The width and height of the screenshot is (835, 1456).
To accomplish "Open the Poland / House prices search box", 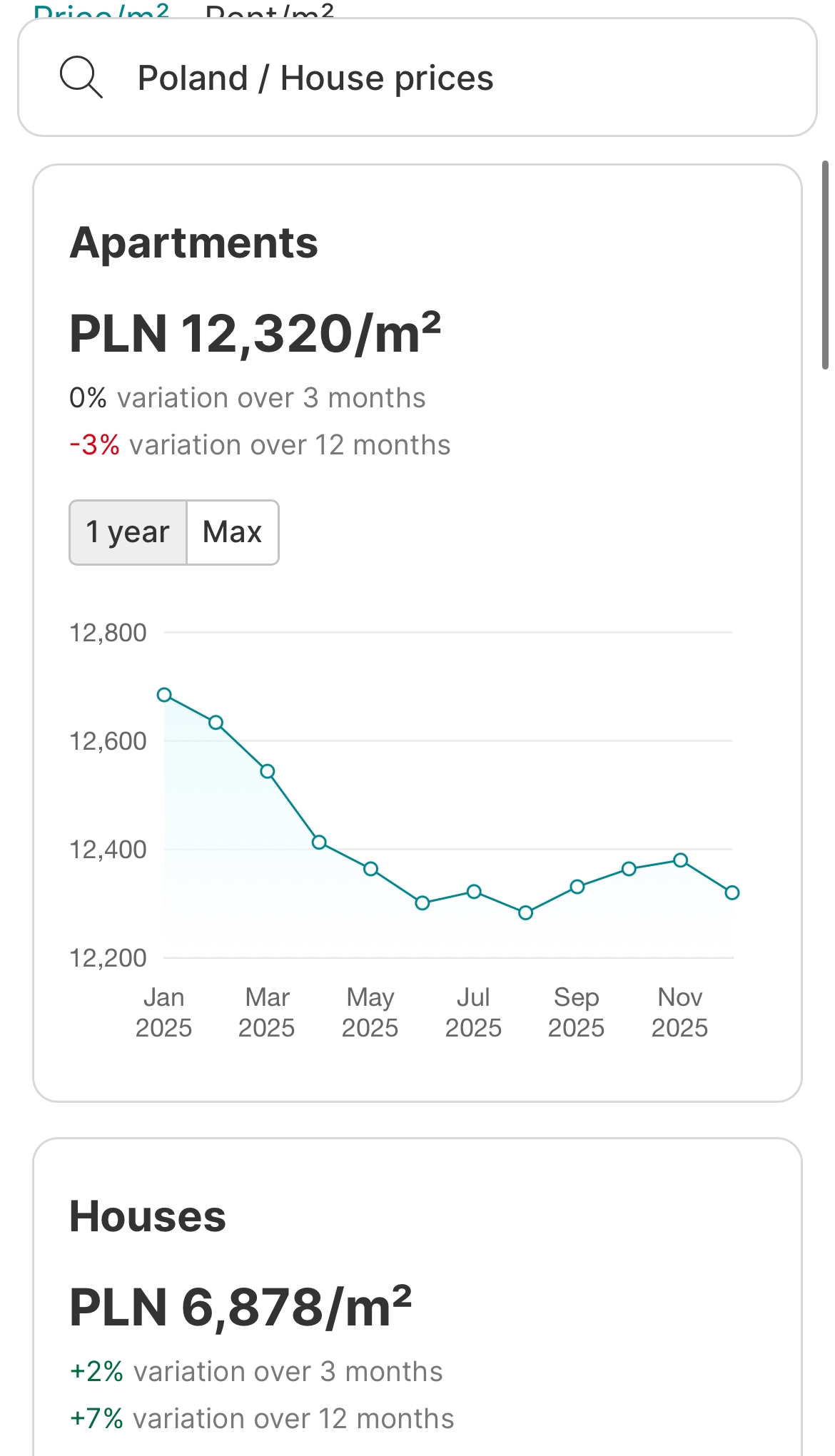I will pyautogui.click(x=417, y=78).
